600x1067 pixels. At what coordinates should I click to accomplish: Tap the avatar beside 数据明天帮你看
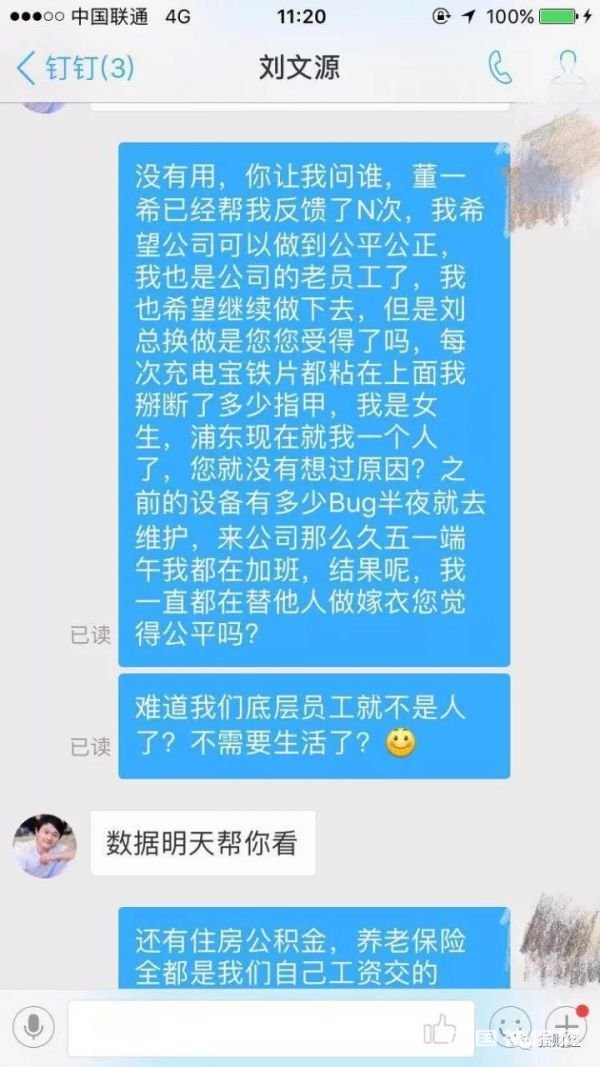(x=45, y=845)
